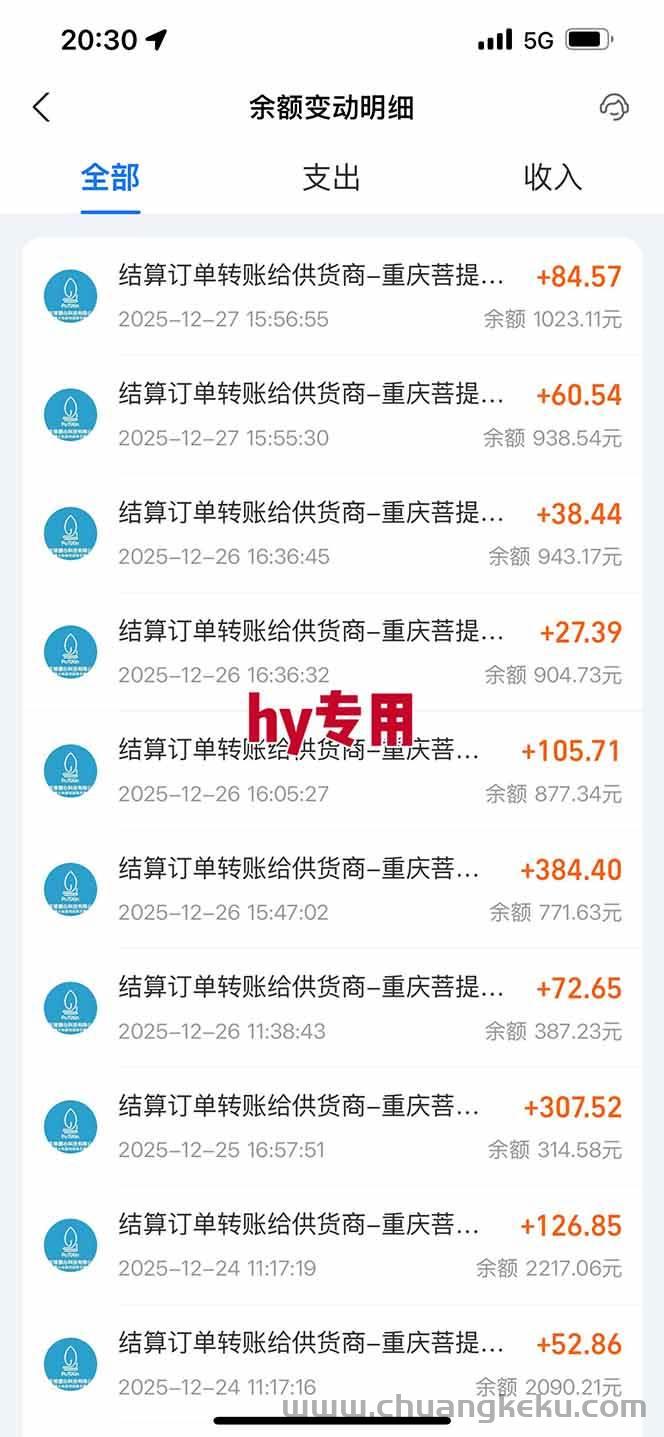This screenshot has height=1437, width=664.
Task: Switch to the 收入 tab
Action: tap(552, 178)
